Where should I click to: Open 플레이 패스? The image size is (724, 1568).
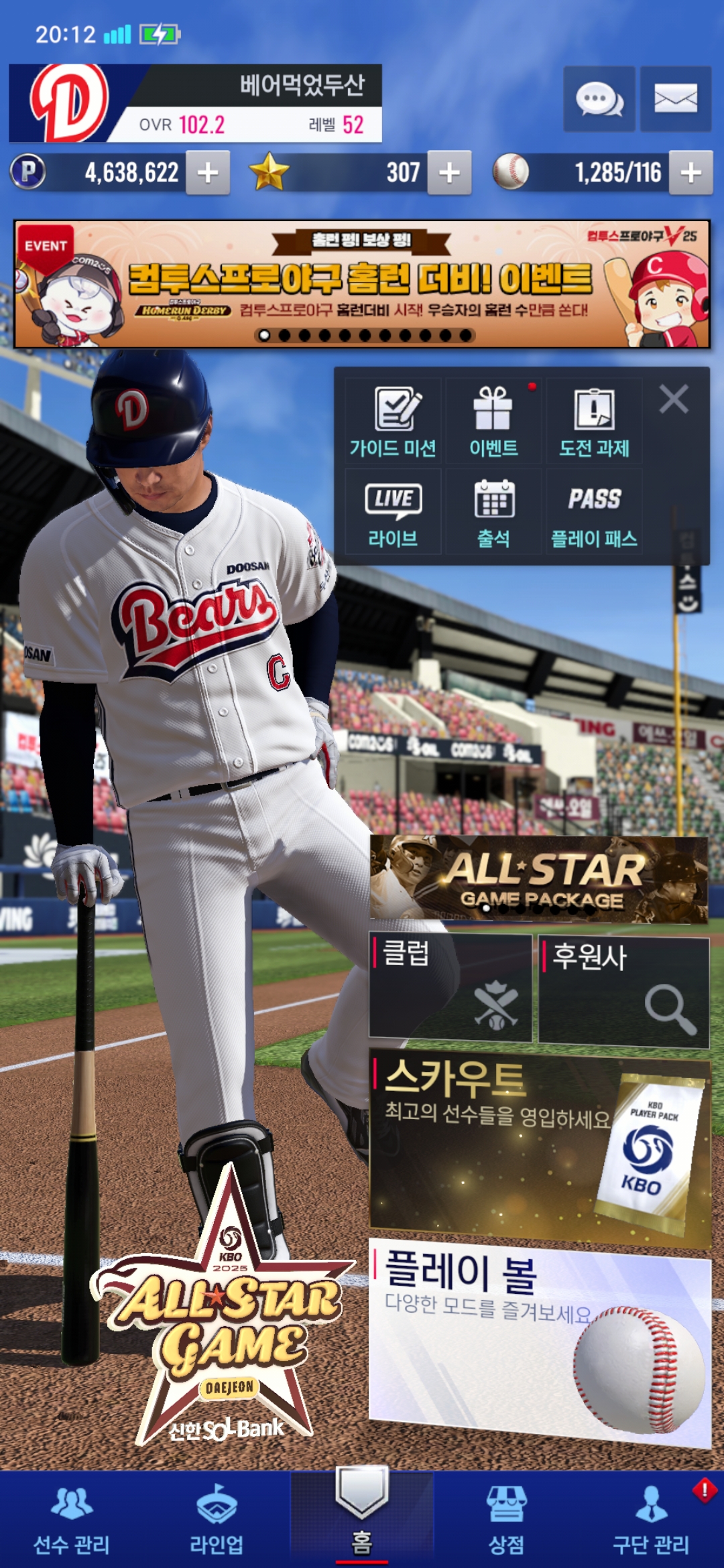[x=594, y=513]
